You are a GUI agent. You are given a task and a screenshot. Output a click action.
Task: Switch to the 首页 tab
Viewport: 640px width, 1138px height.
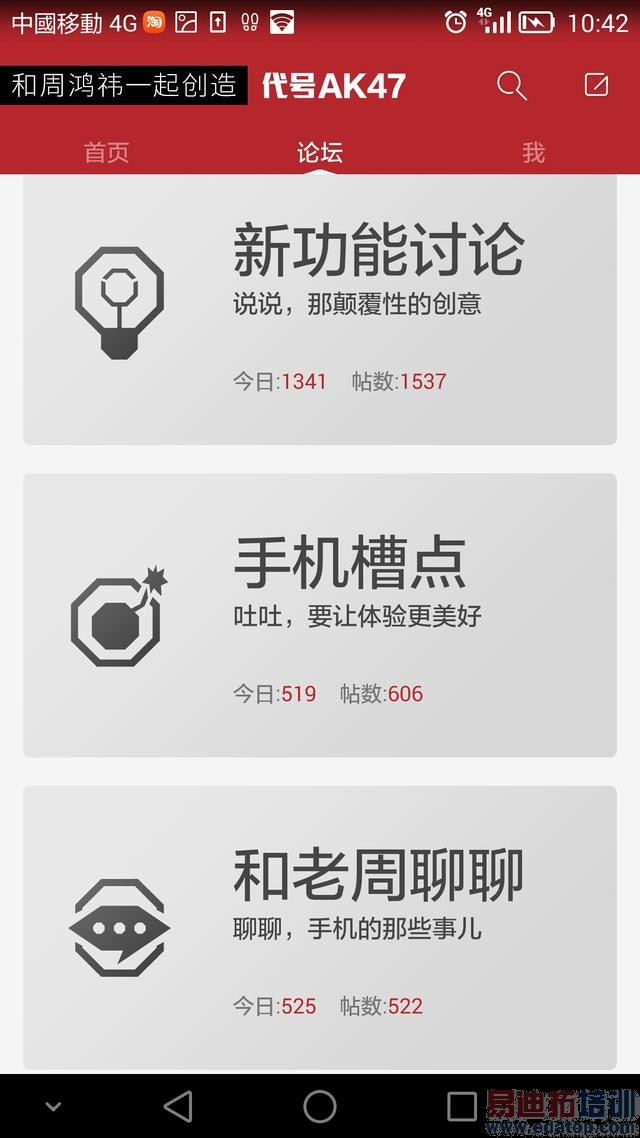(106, 153)
